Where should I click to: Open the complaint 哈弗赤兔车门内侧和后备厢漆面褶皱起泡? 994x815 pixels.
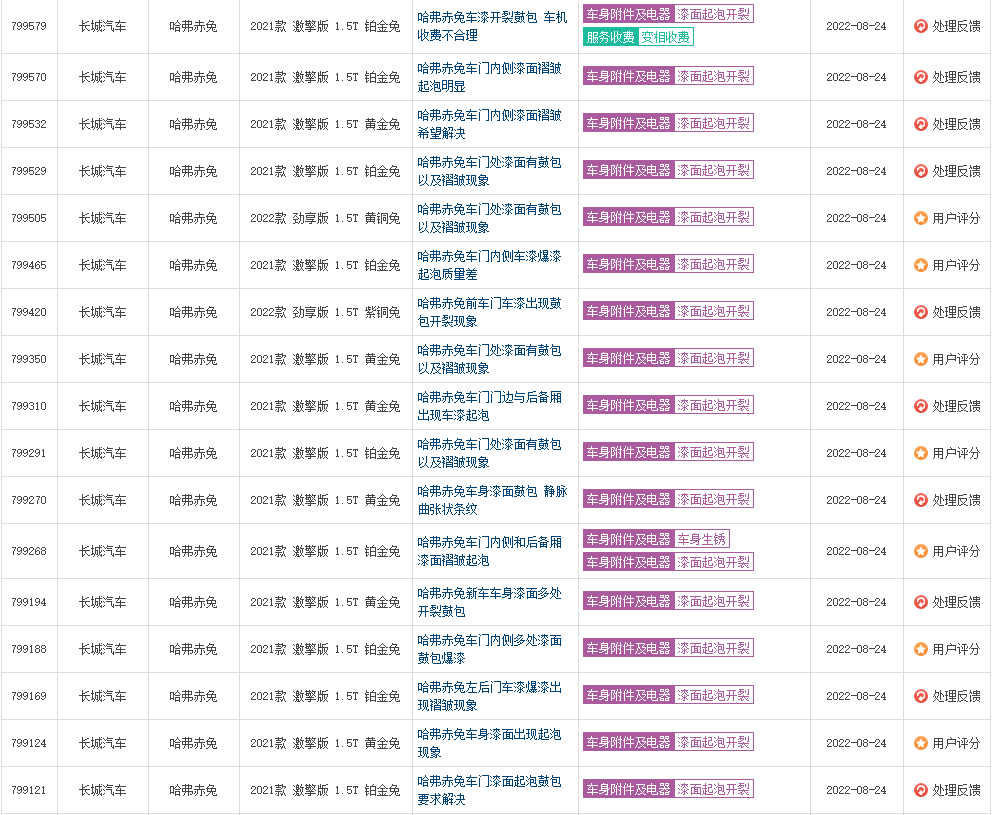coord(489,543)
